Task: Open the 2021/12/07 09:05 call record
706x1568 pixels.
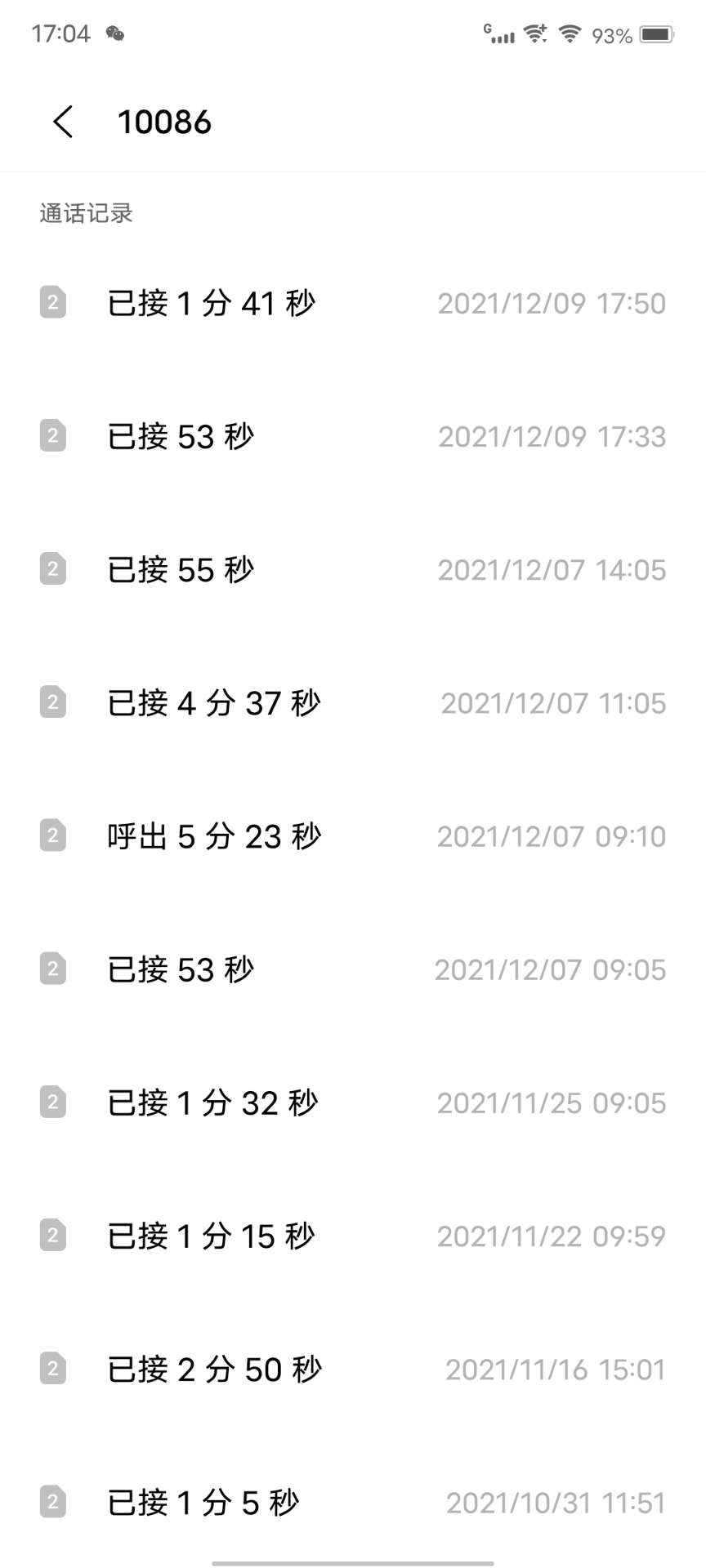Action: 353,969
